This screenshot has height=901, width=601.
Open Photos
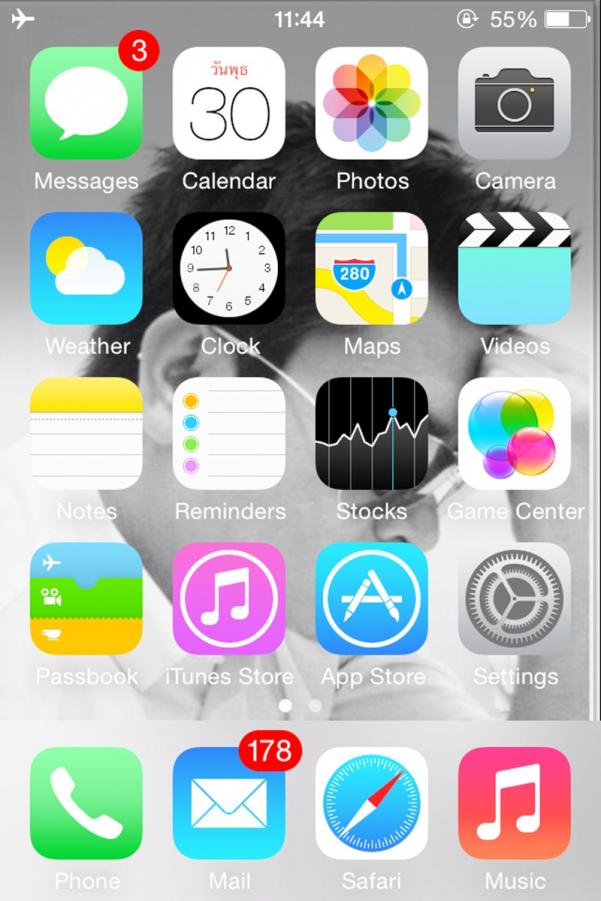coord(372,103)
